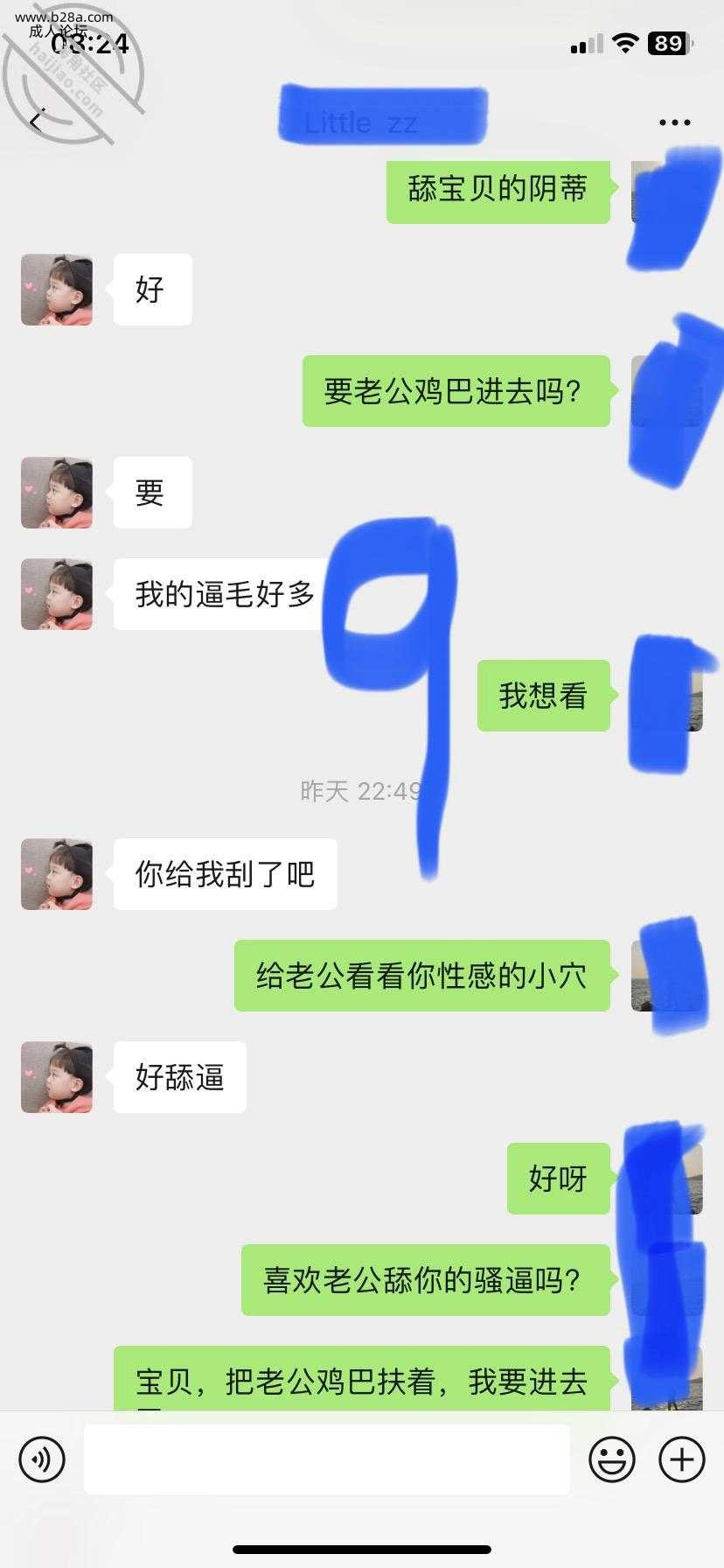Open contact avatar beside the 要 message

point(57,493)
